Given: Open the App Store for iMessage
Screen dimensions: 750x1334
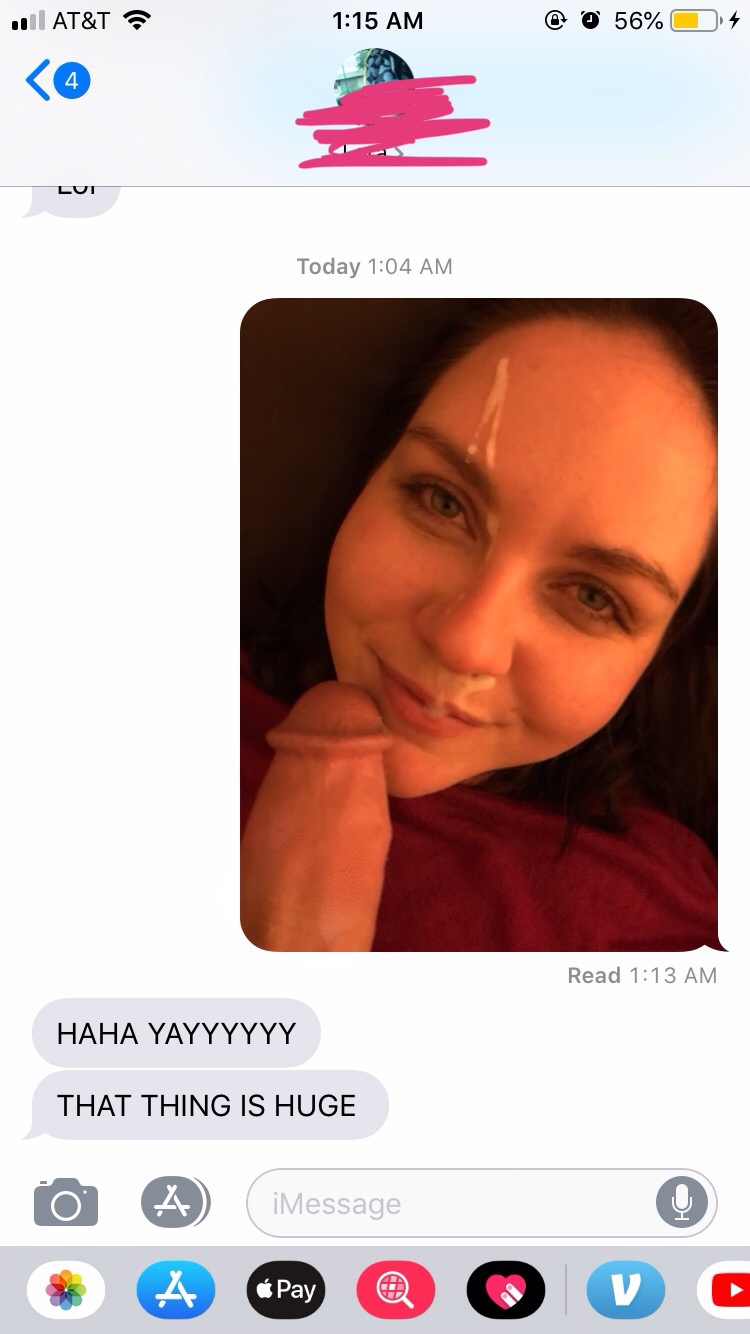Looking at the screenshot, I should tap(176, 1290).
